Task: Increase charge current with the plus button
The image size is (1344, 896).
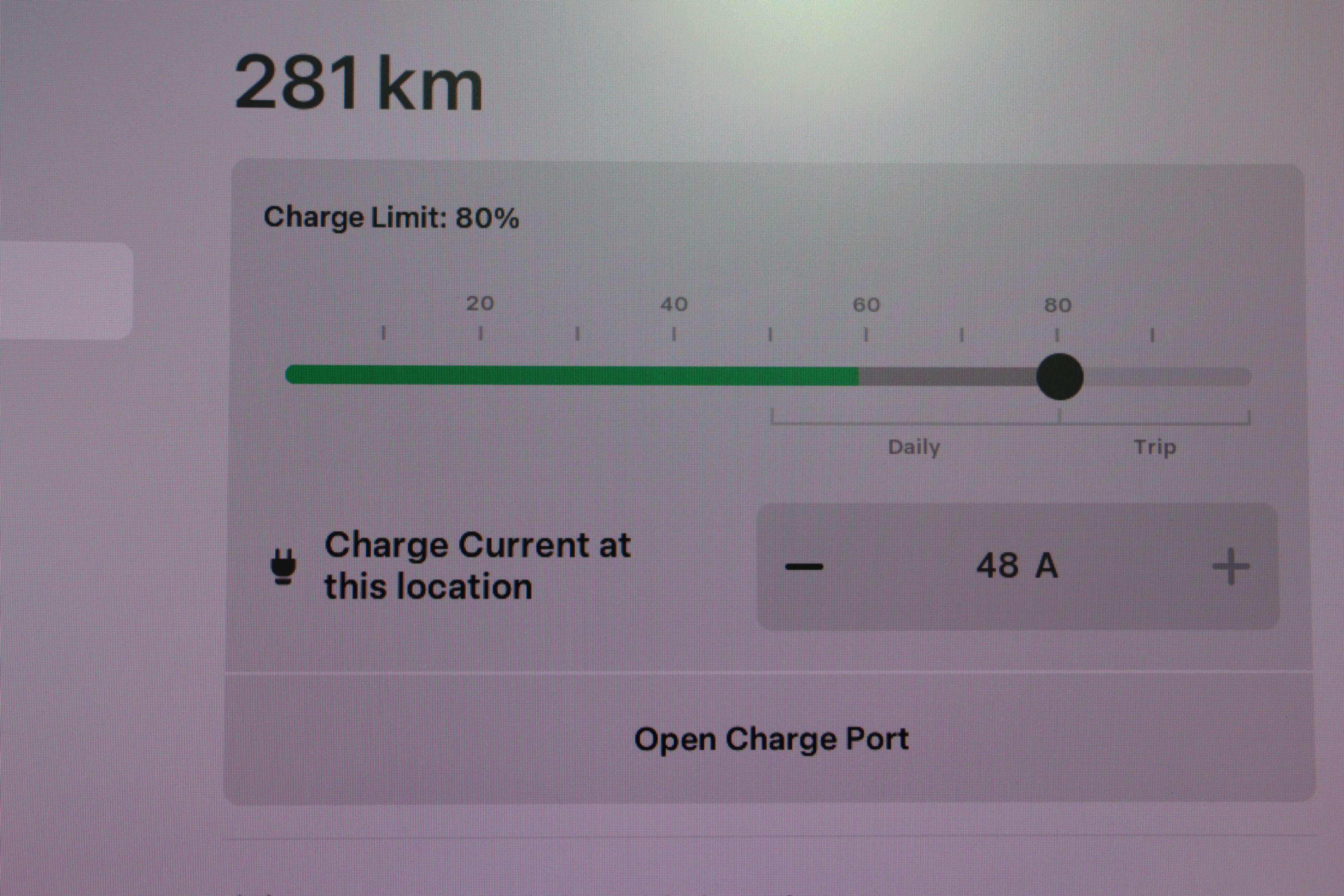Action: tap(1230, 567)
